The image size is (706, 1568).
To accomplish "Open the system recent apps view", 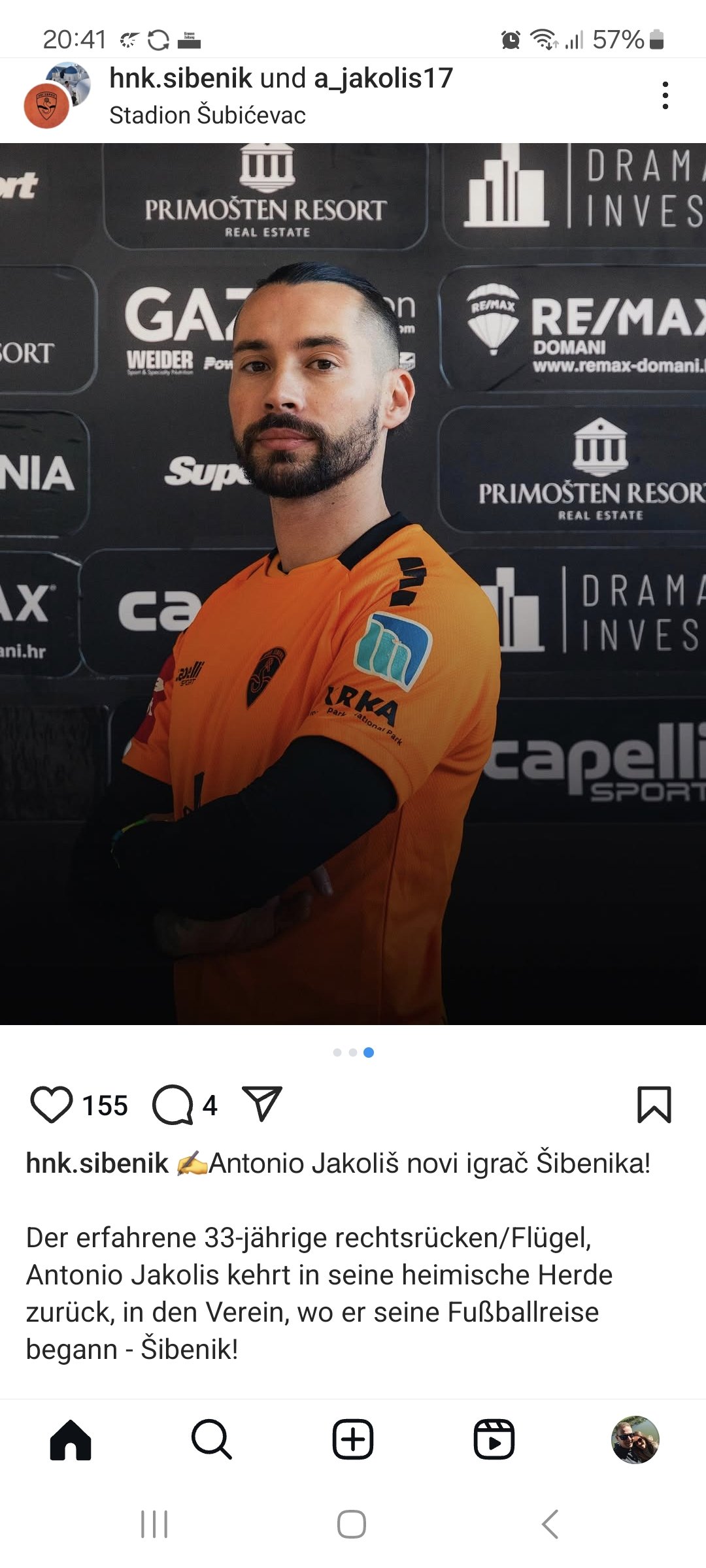I will pyautogui.click(x=154, y=1524).
